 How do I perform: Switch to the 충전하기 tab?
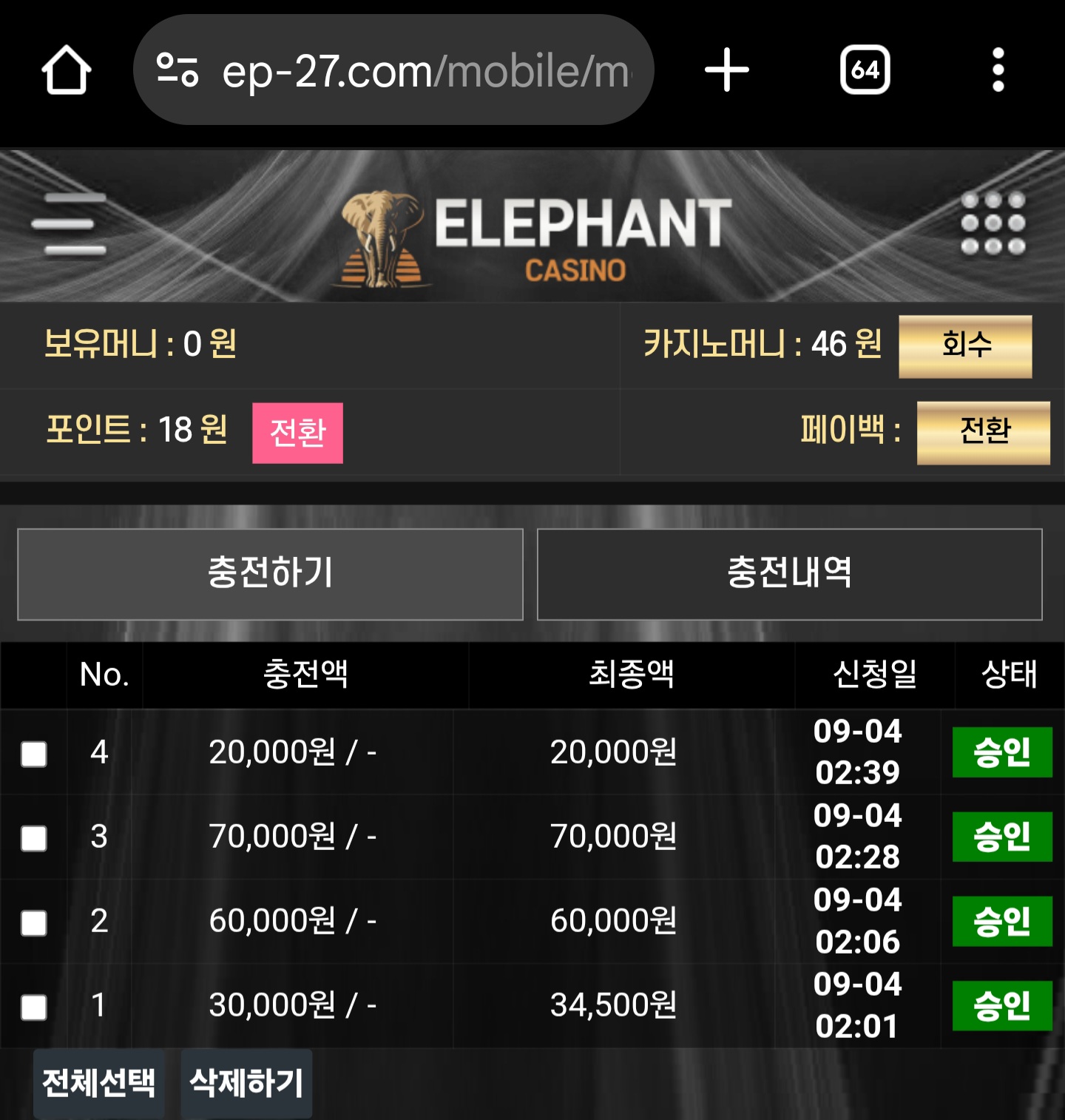pos(270,574)
